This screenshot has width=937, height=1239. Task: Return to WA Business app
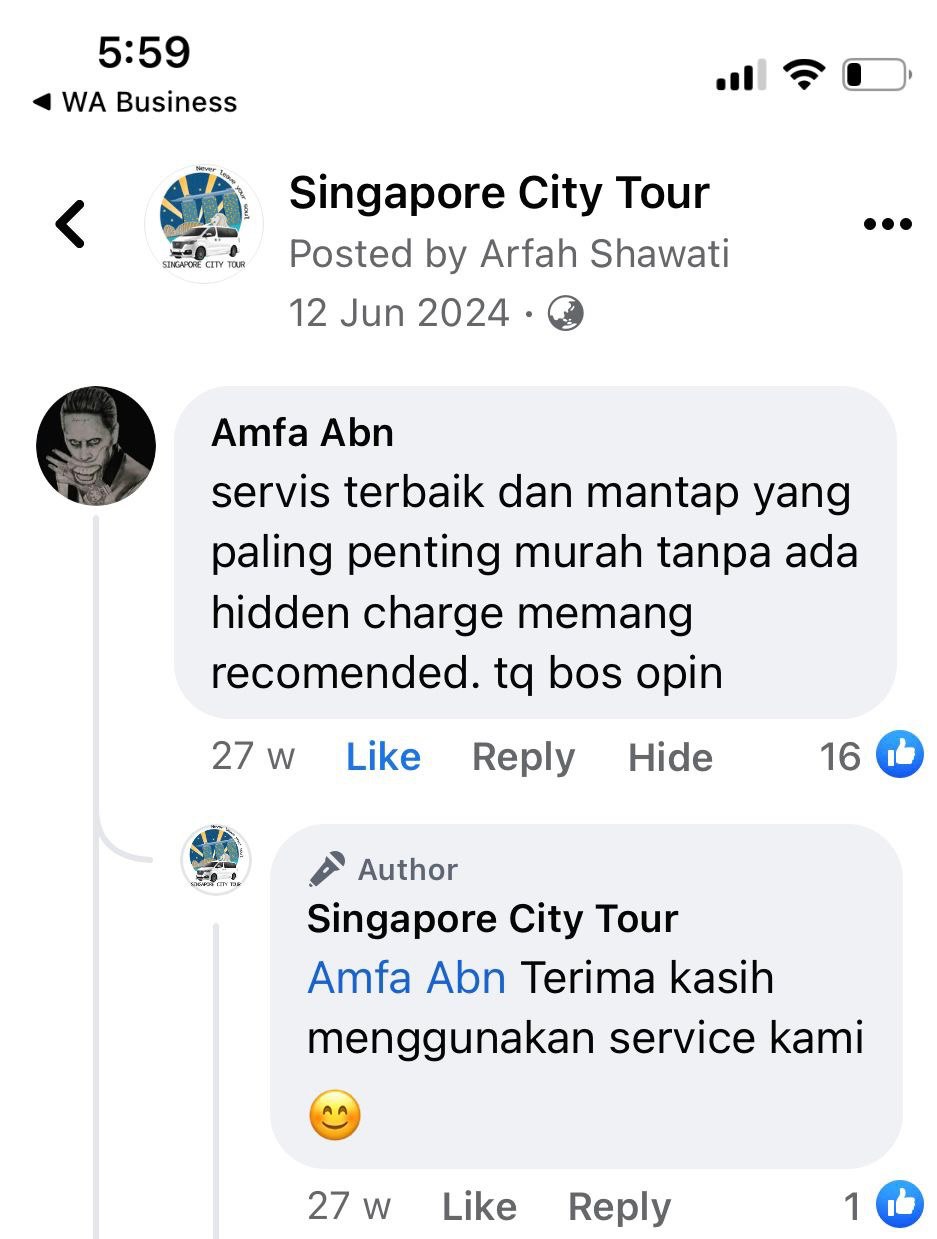point(135,102)
